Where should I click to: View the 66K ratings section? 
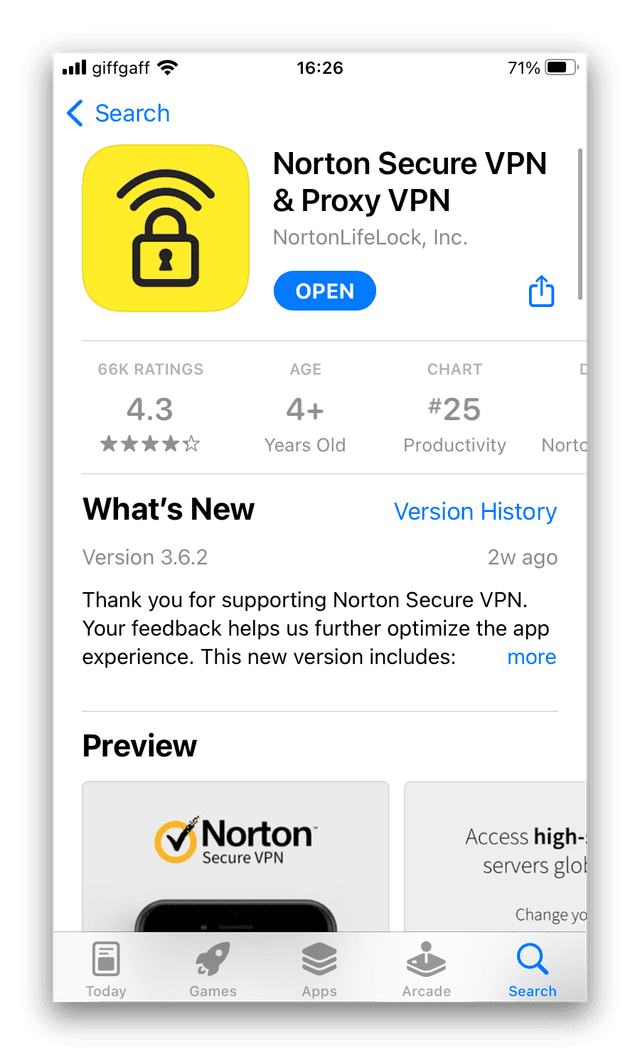coord(150,408)
